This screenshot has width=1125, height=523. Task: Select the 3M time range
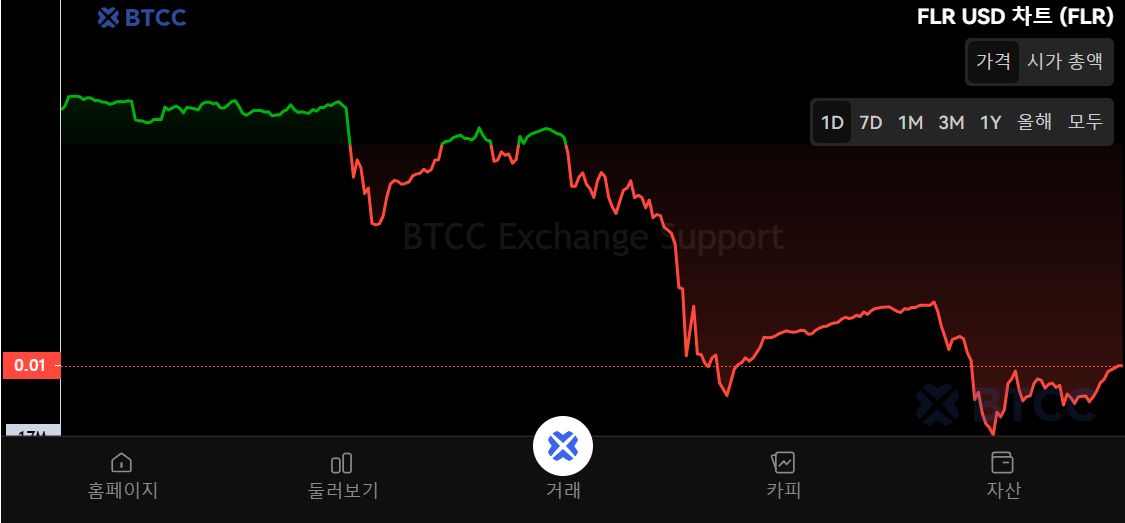pyautogui.click(x=951, y=122)
